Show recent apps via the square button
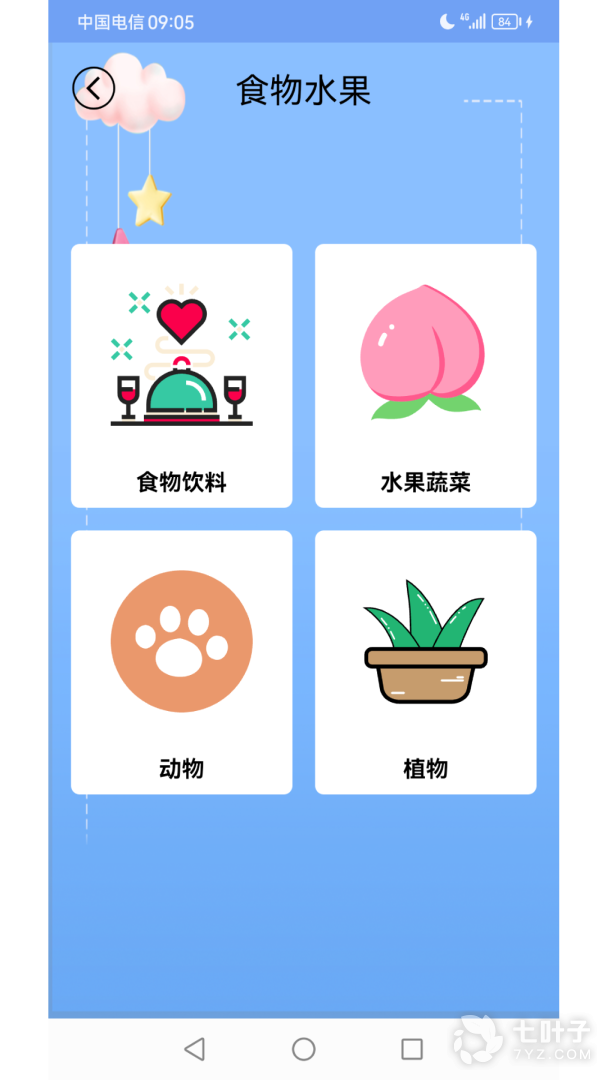The image size is (607, 1080). (x=412, y=1048)
